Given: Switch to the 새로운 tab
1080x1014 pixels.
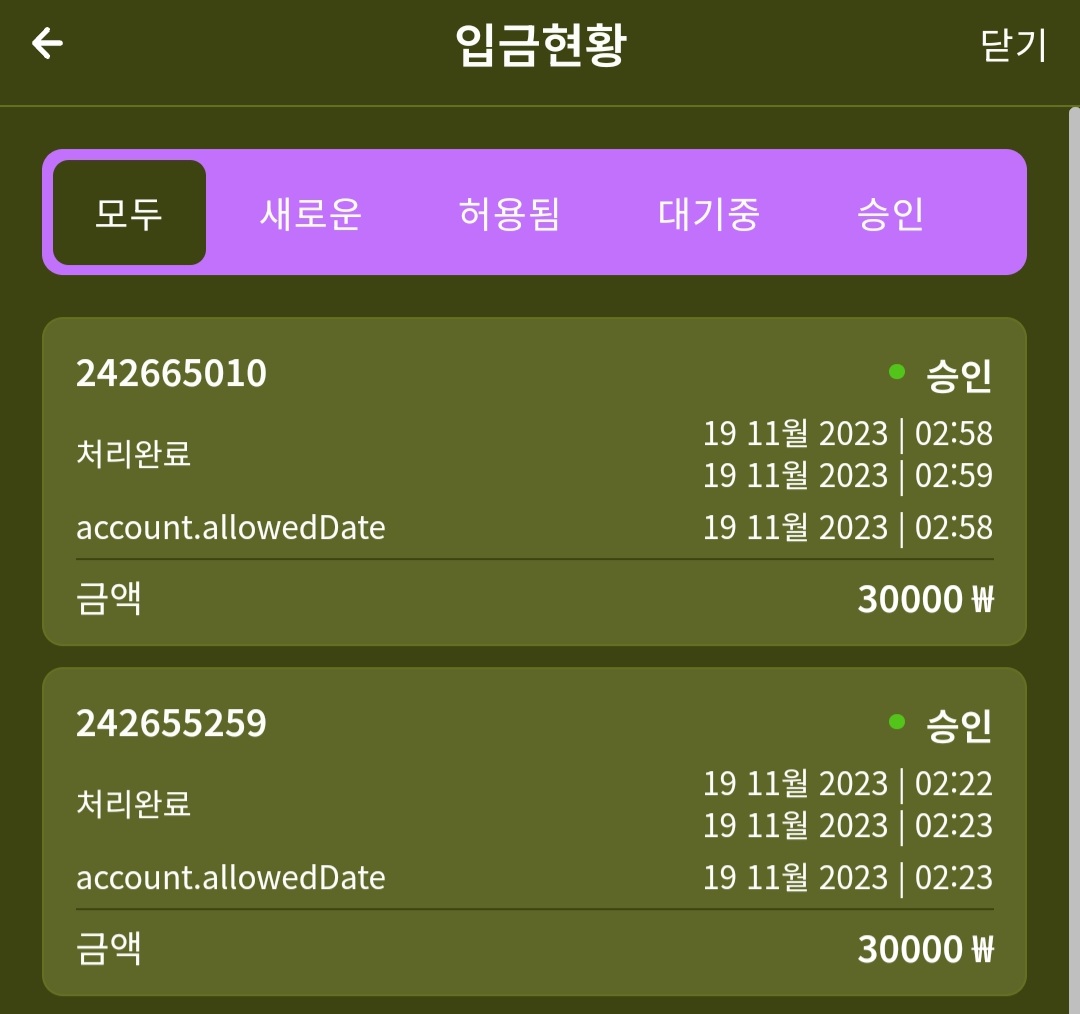Looking at the screenshot, I should [x=310, y=214].
